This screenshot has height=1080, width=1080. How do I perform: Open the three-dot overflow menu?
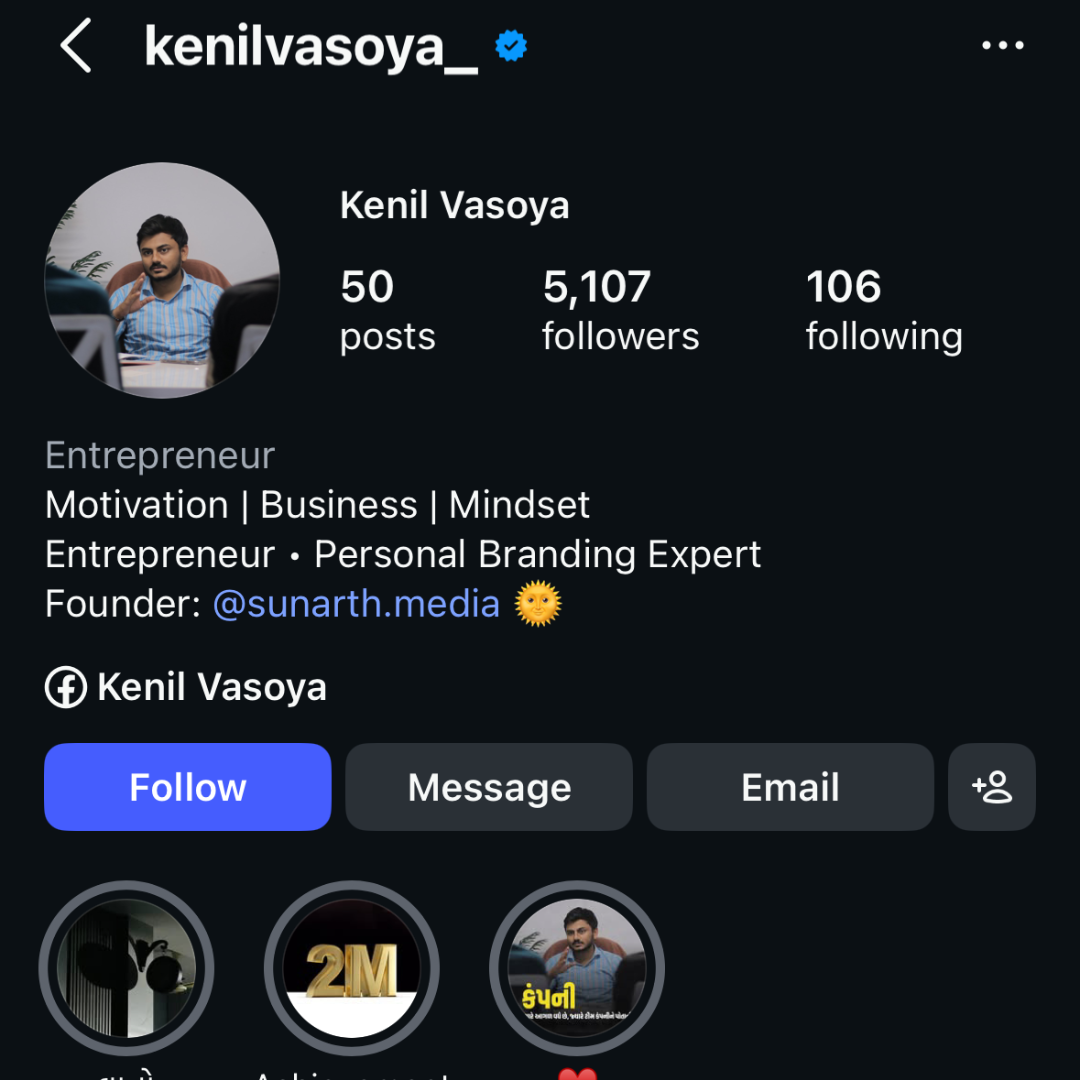[1002, 46]
